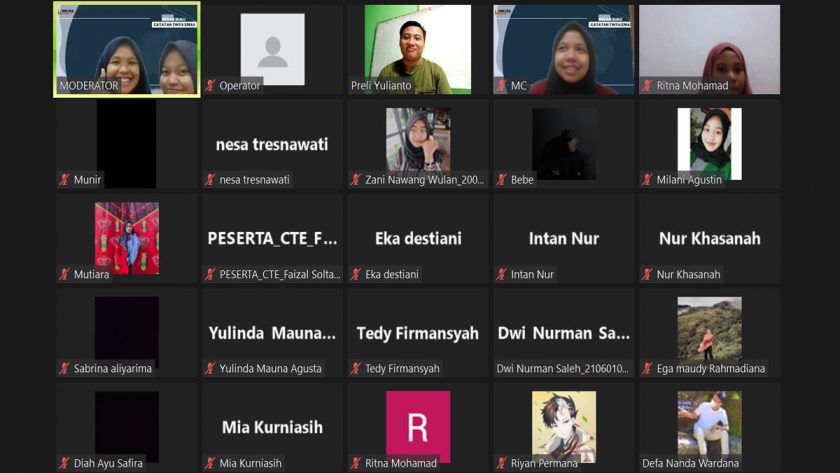
Task: Tap the Bebe participant tile
Action: (563, 144)
